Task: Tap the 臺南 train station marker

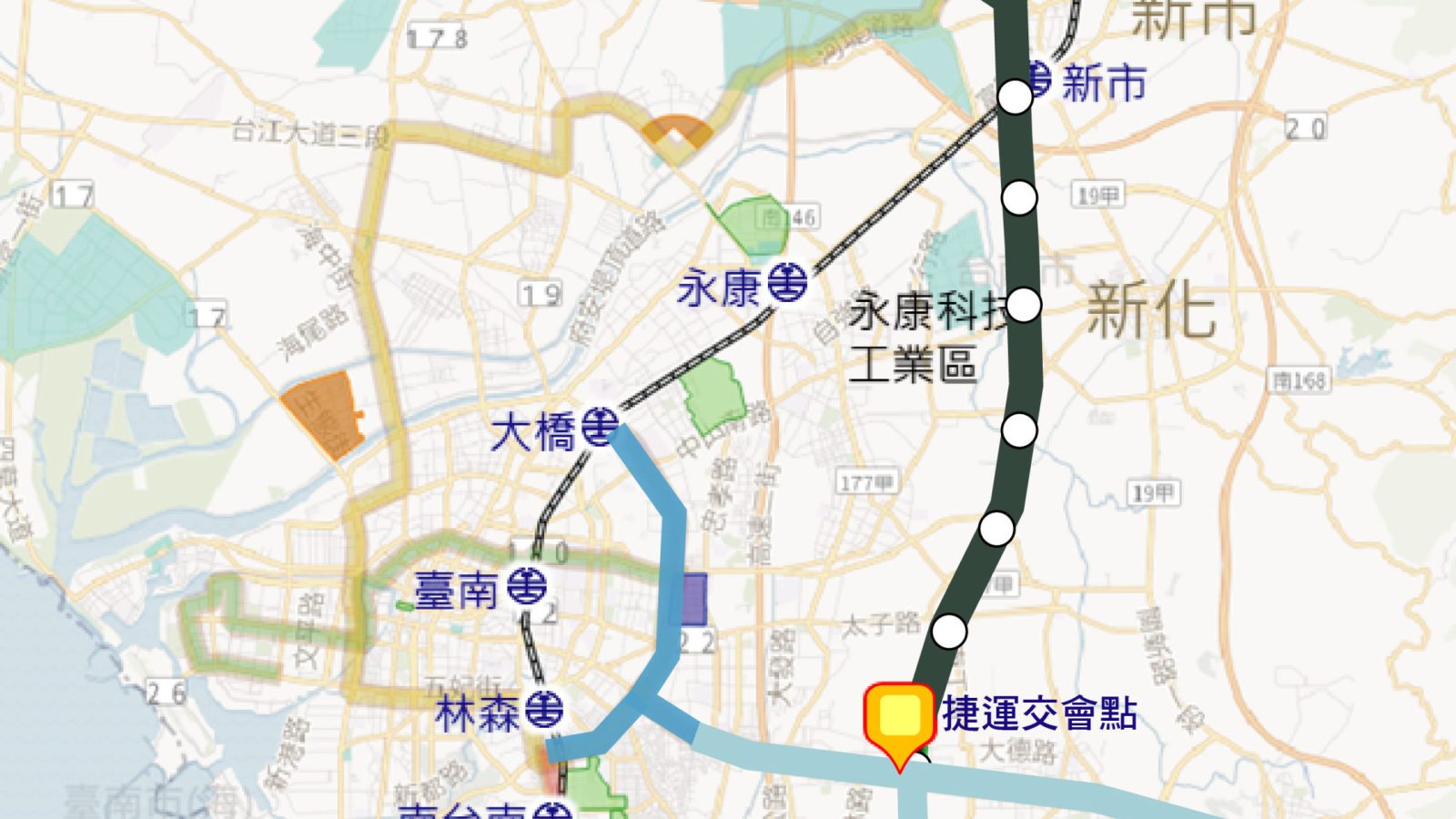Action: (x=526, y=586)
